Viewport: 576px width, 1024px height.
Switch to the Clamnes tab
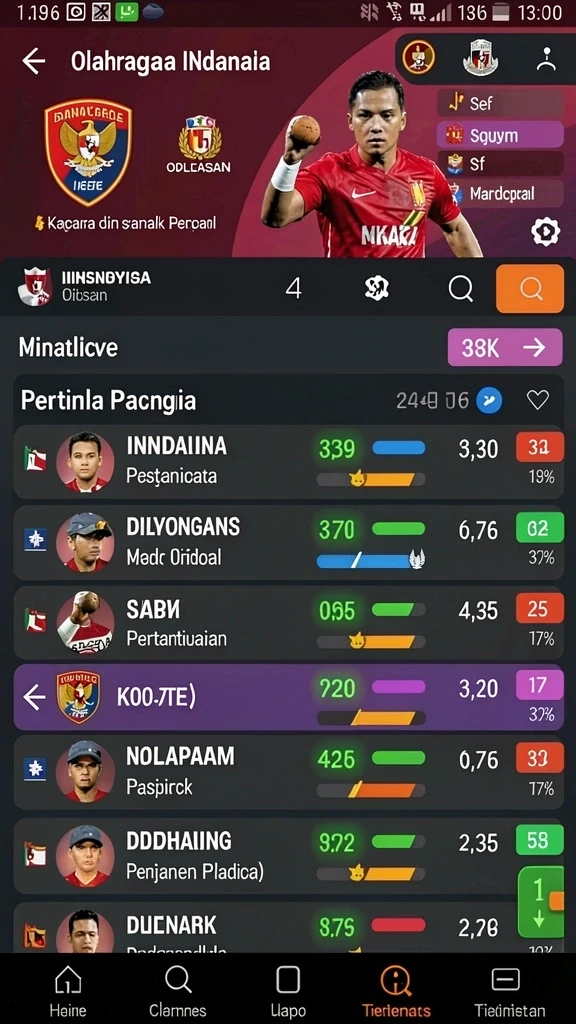click(x=178, y=990)
